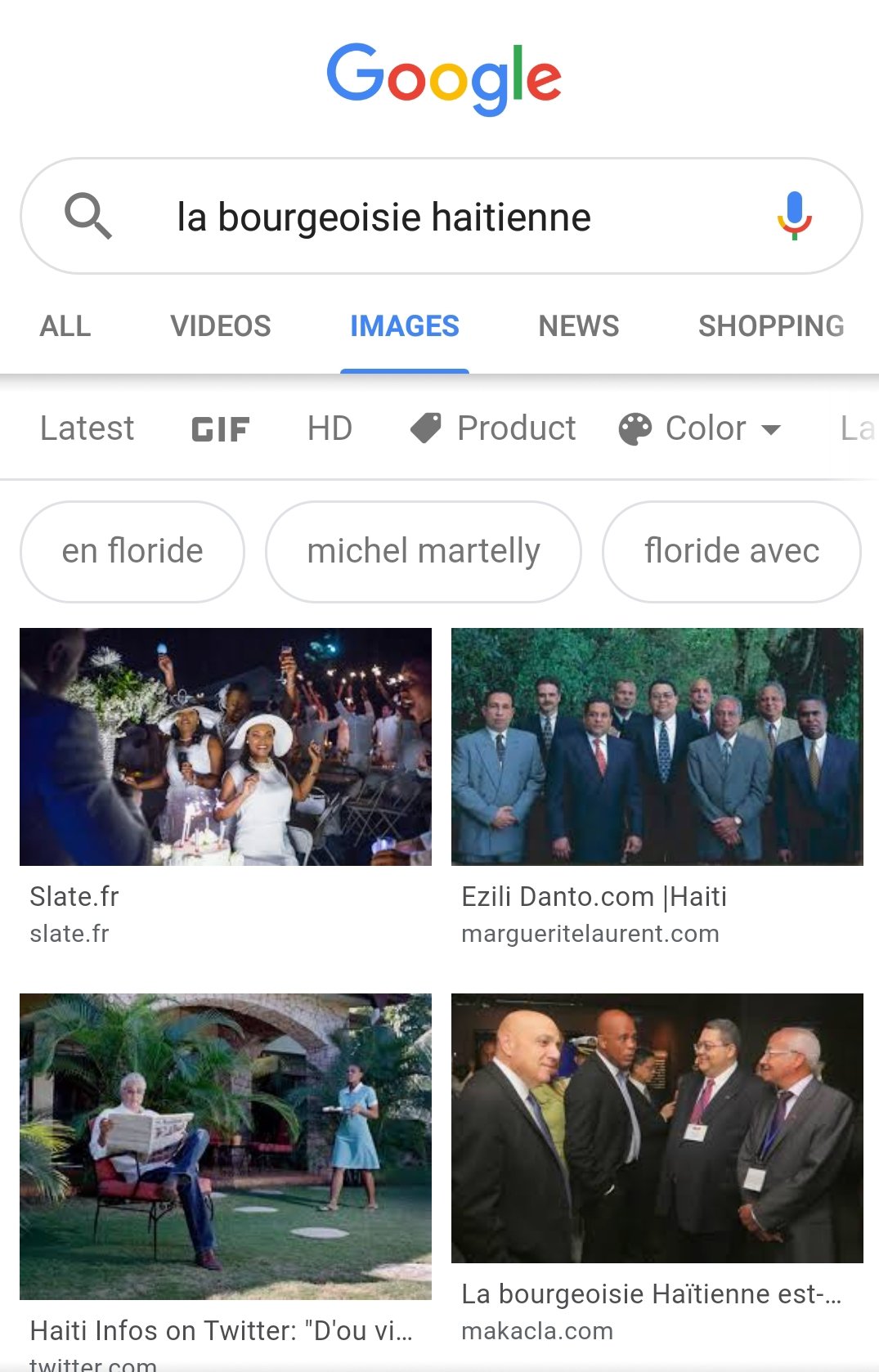Open the makacla.com image result
Viewport: 879px width, 1372px height.
coord(657,1128)
